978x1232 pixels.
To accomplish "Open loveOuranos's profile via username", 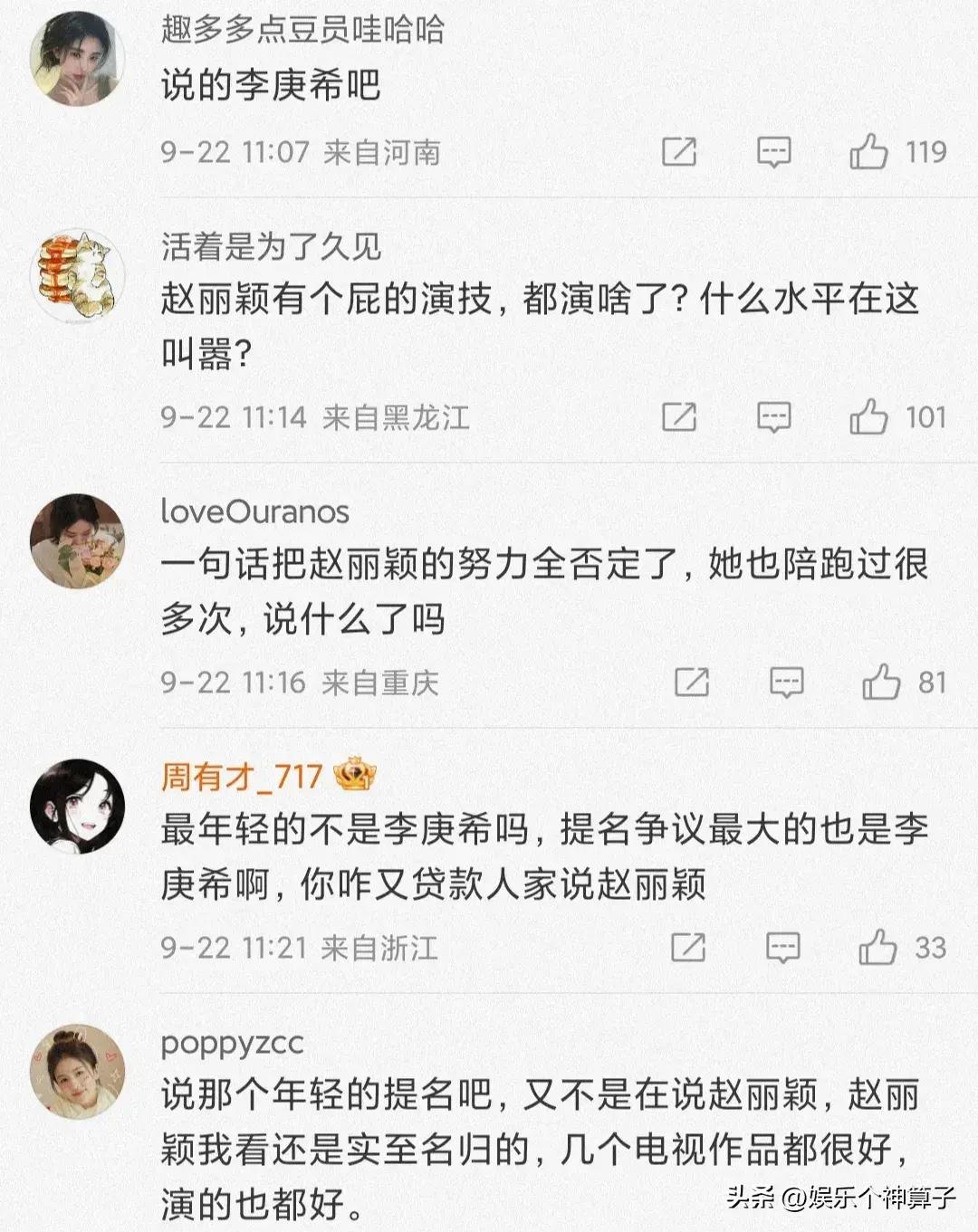I will 254,511.
